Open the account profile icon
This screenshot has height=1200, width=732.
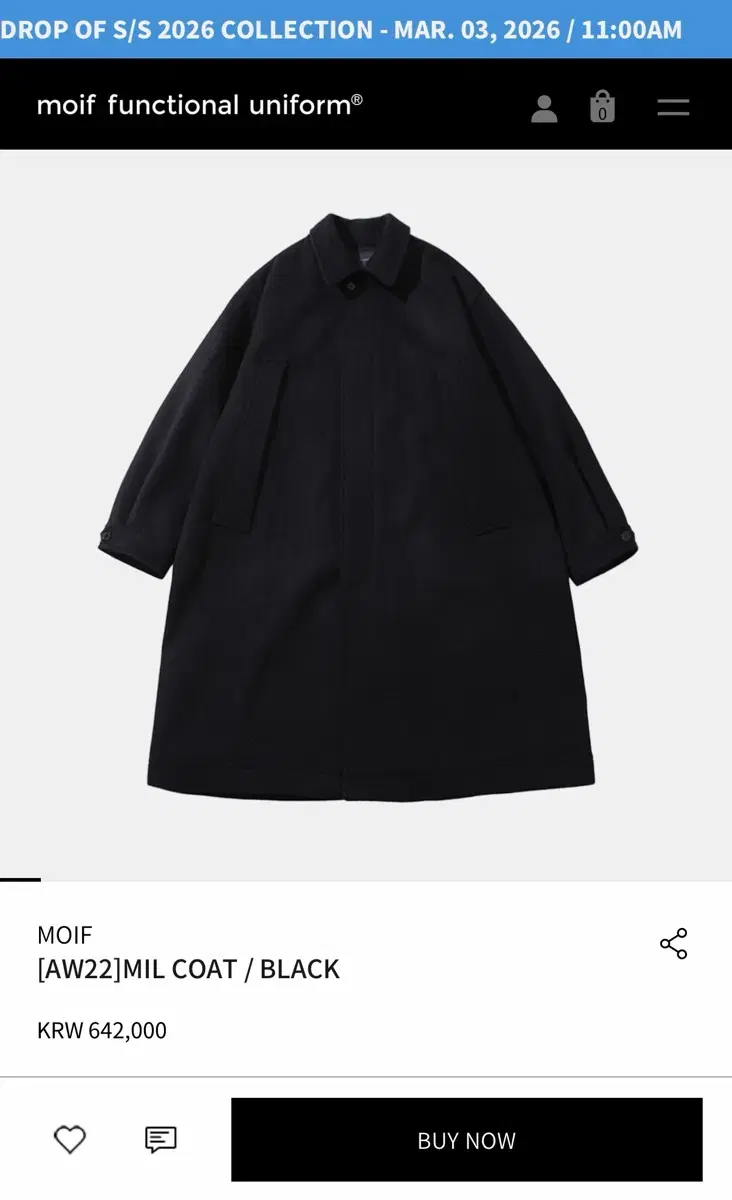(x=544, y=108)
